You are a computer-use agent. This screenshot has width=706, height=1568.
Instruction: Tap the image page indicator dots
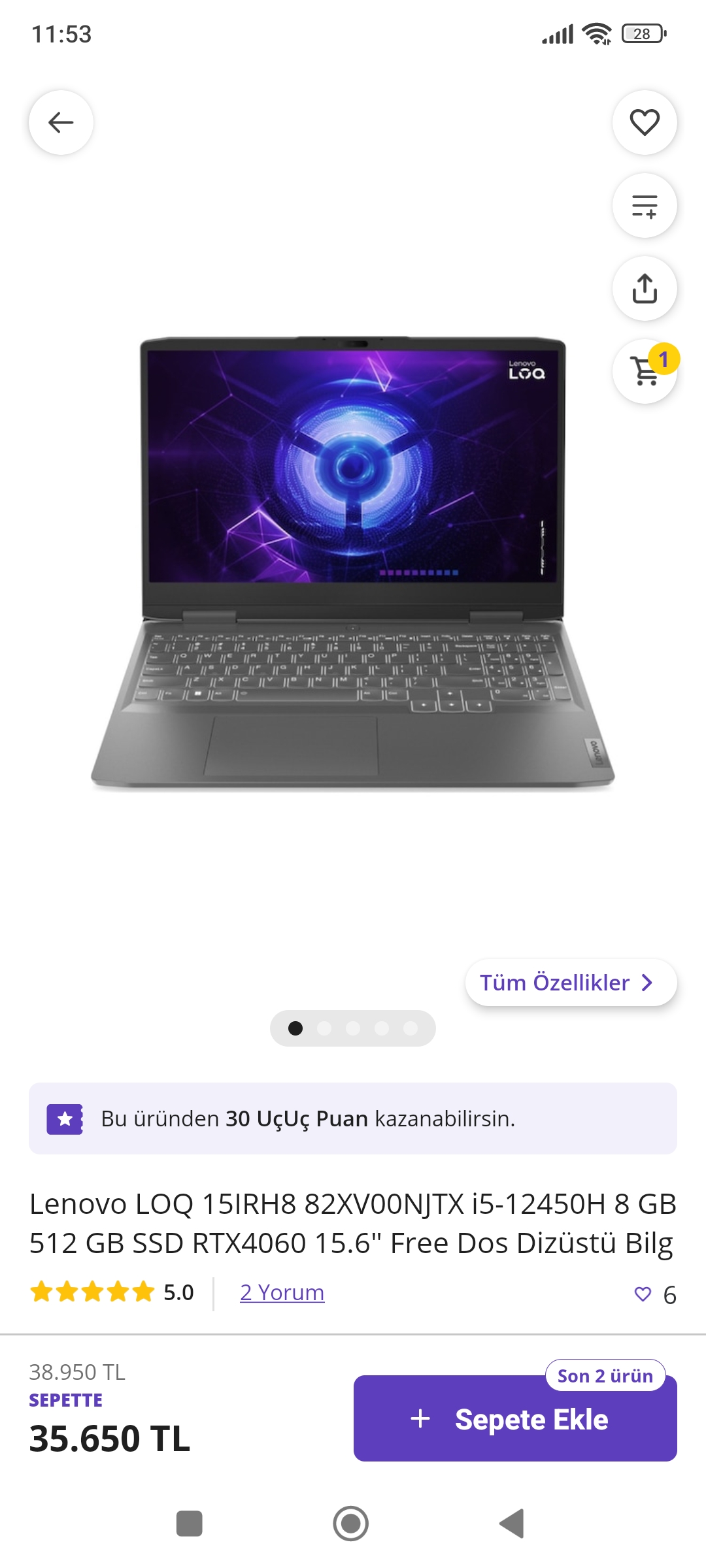(353, 1028)
